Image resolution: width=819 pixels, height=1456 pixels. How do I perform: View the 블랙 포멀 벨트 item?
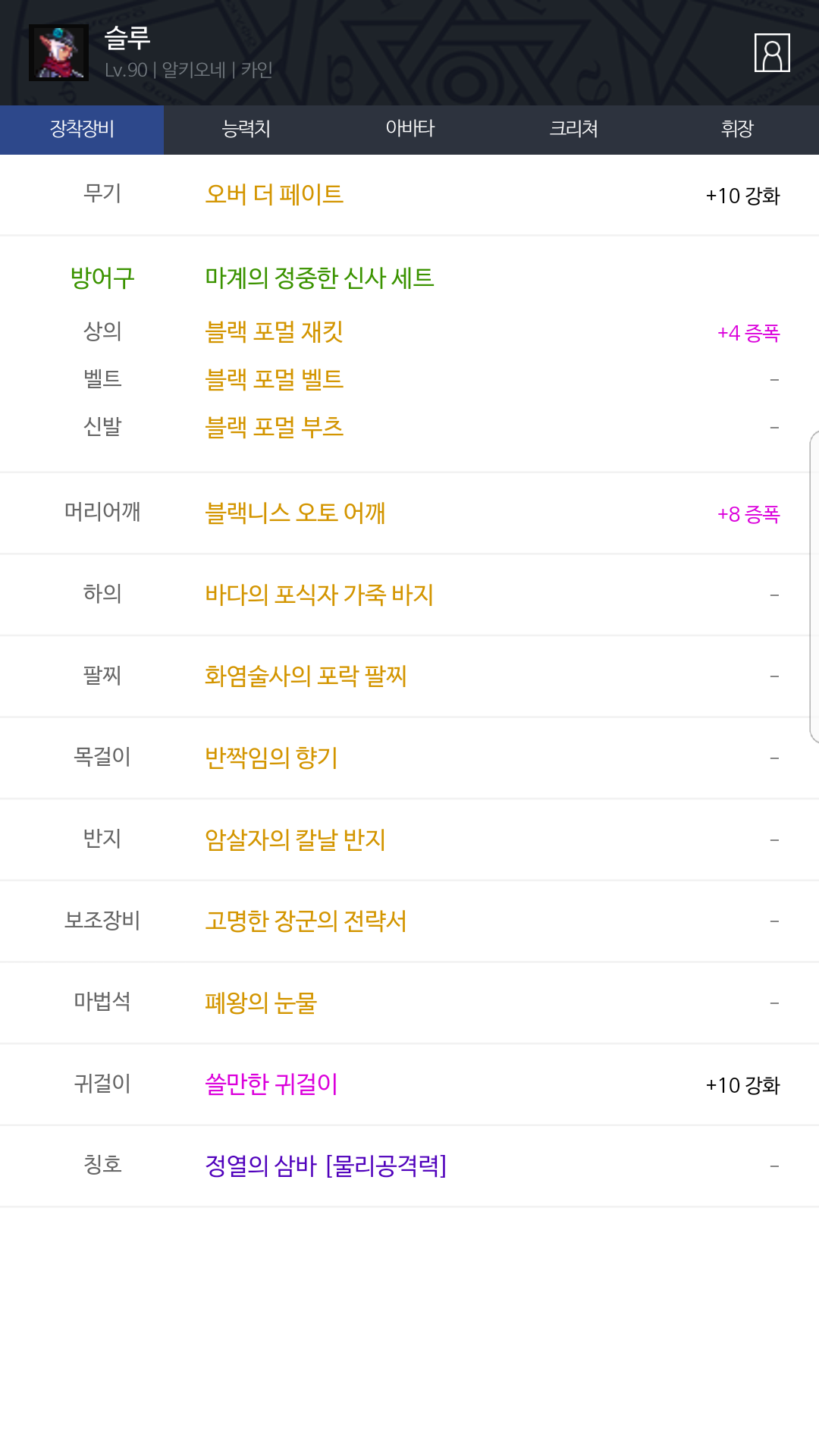(x=274, y=379)
